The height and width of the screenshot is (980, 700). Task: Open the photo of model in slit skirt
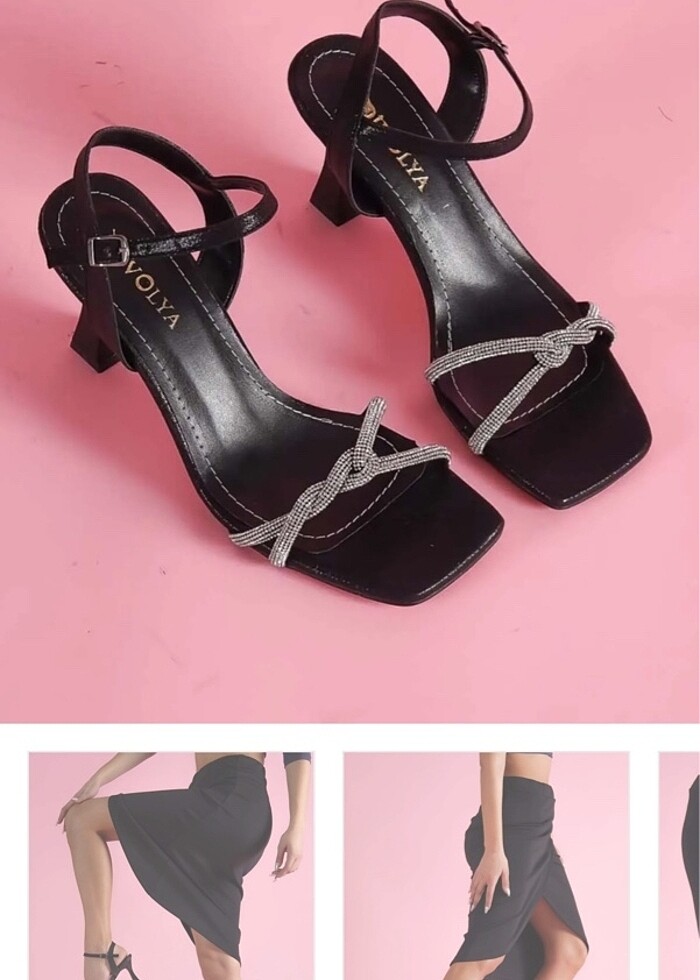coord(487,865)
